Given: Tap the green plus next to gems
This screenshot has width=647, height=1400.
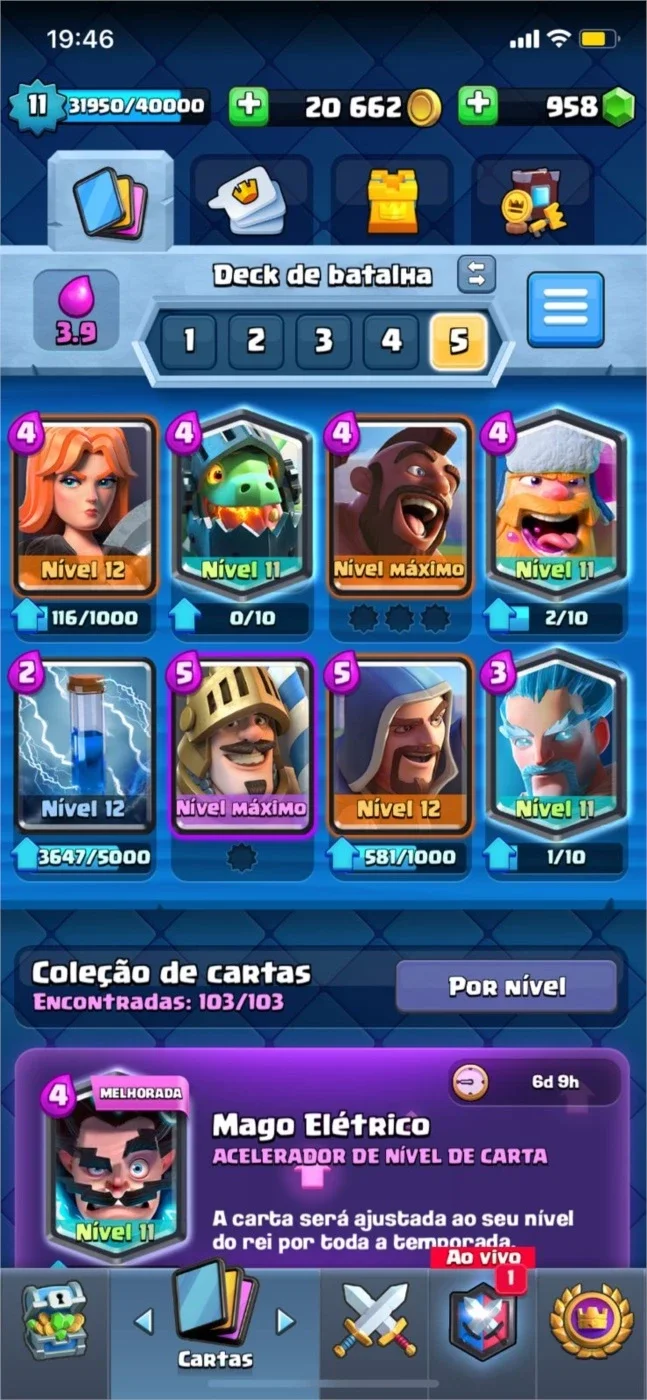Looking at the screenshot, I should pyautogui.click(x=479, y=106).
